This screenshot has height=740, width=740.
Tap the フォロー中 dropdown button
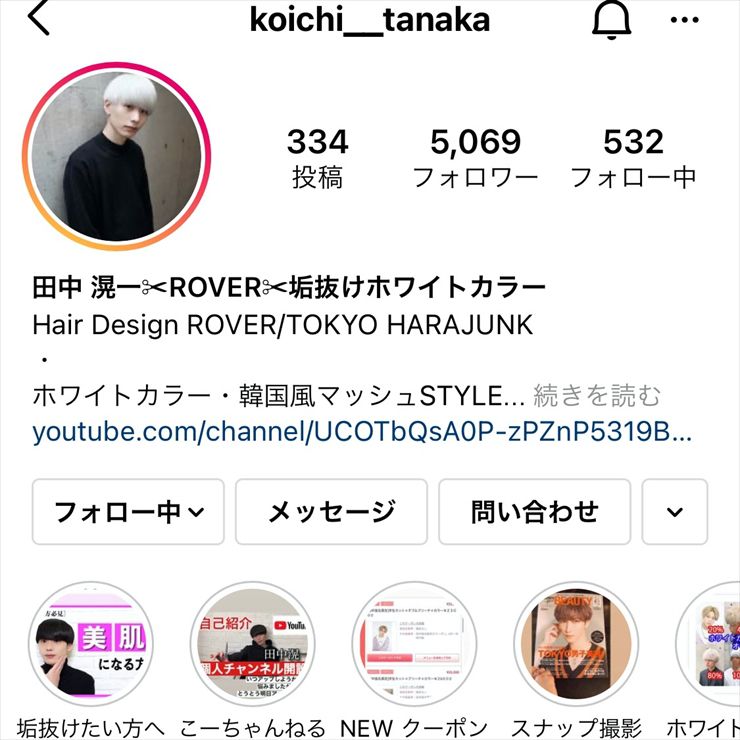(128, 512)
